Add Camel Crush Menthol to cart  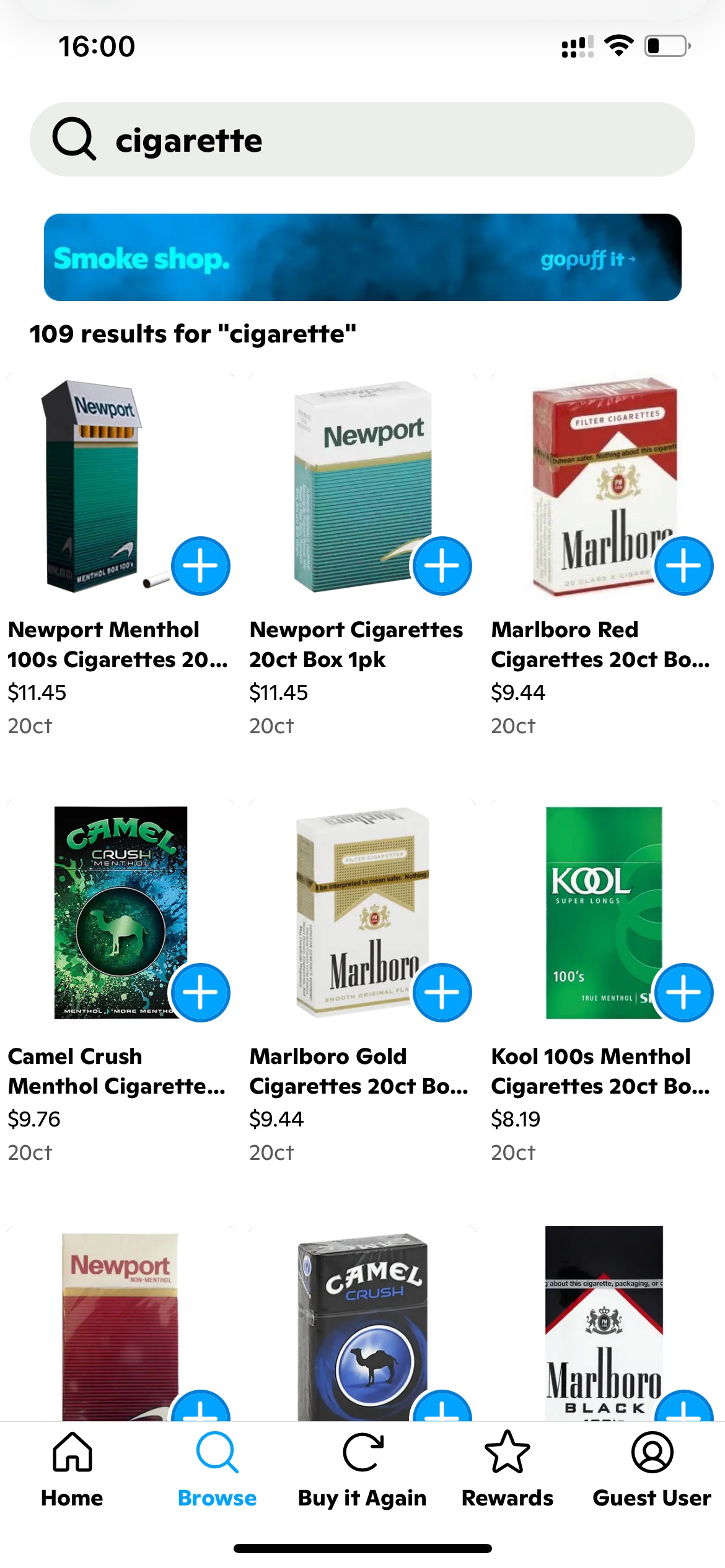[201, 993]
